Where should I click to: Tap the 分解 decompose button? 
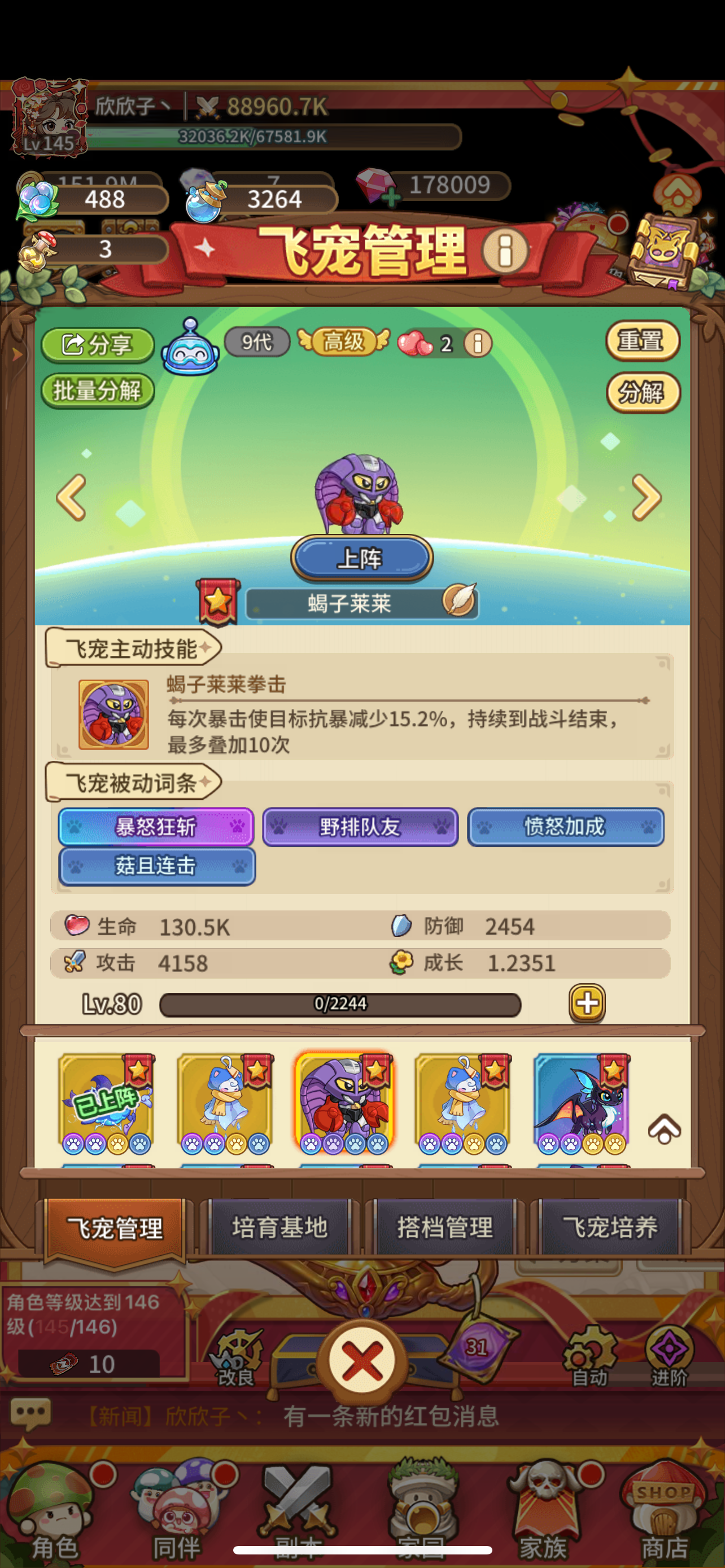pyautogui.click(x=642, y=392)
